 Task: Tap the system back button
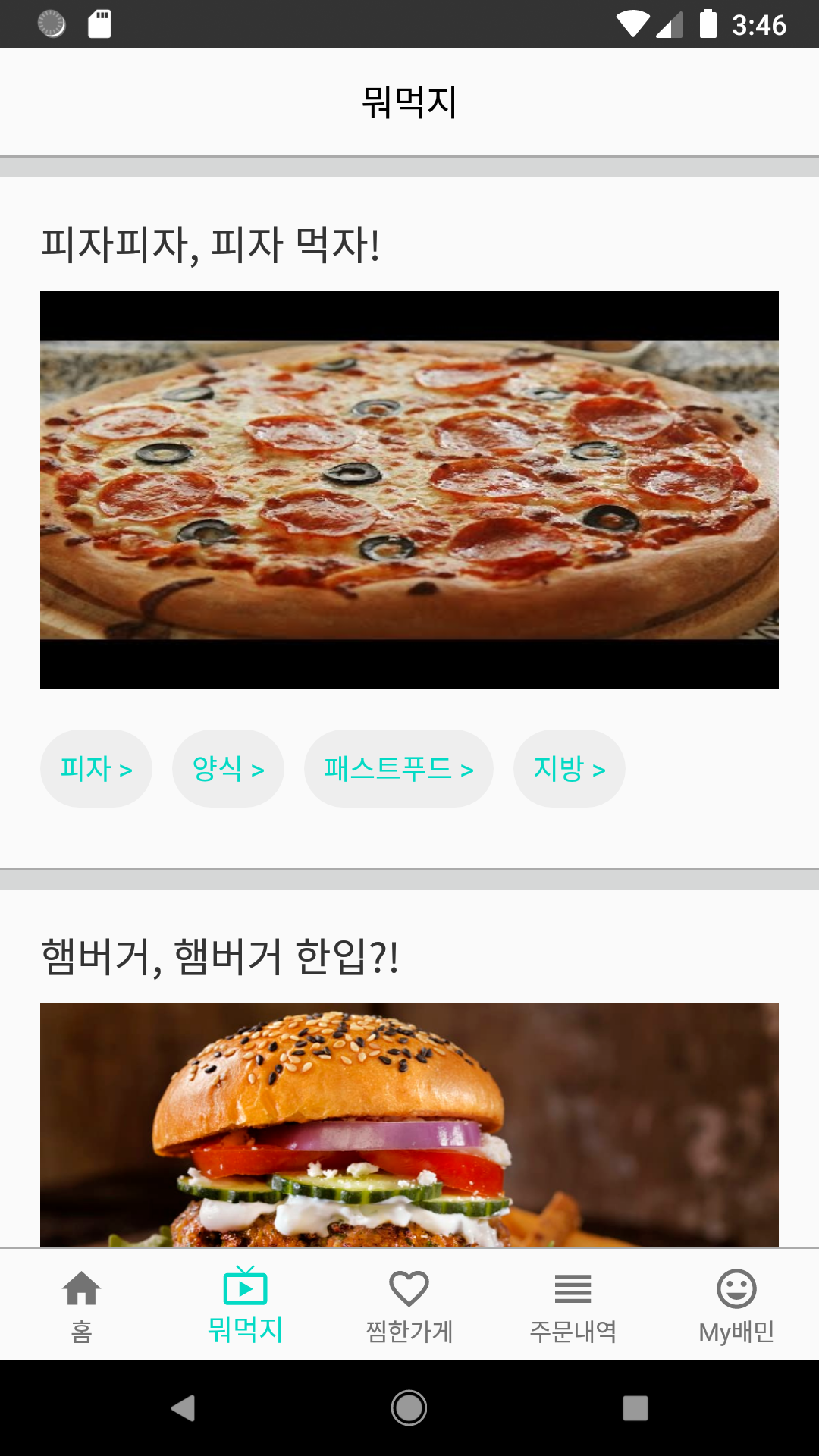click(x=184, y=1408)
